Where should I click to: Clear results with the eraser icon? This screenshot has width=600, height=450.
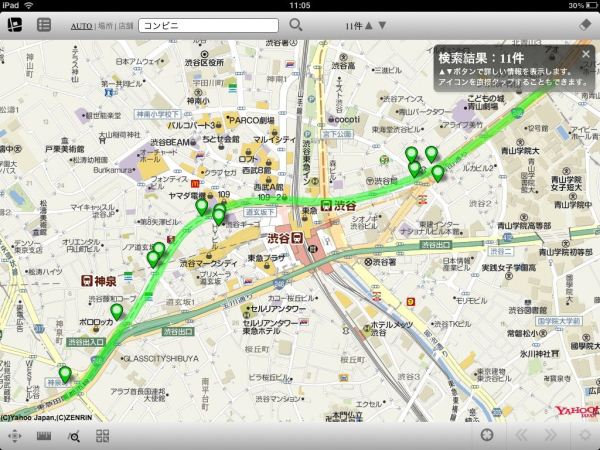[584, 24]
